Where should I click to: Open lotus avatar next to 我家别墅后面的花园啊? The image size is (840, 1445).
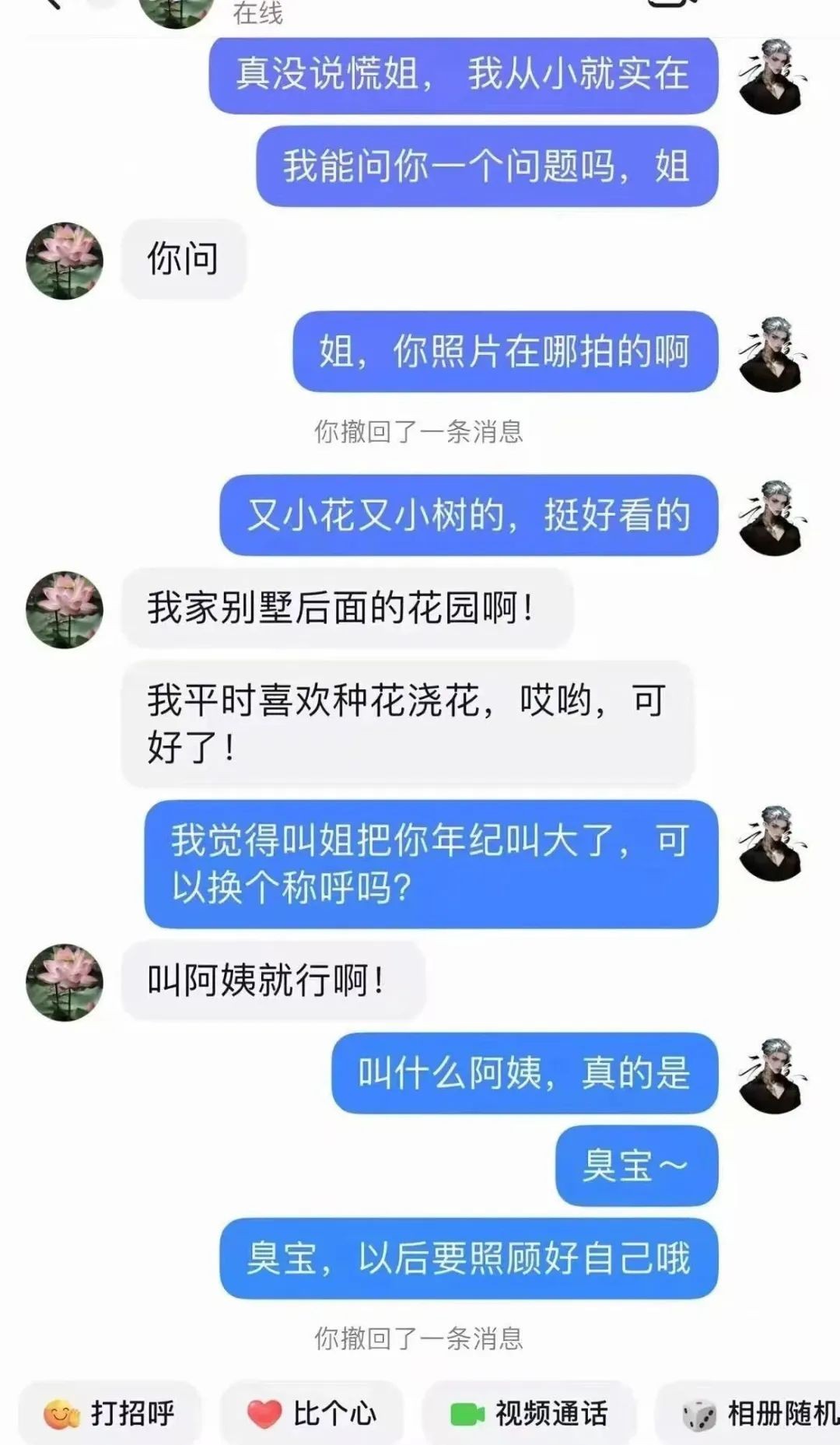(65, 609)
